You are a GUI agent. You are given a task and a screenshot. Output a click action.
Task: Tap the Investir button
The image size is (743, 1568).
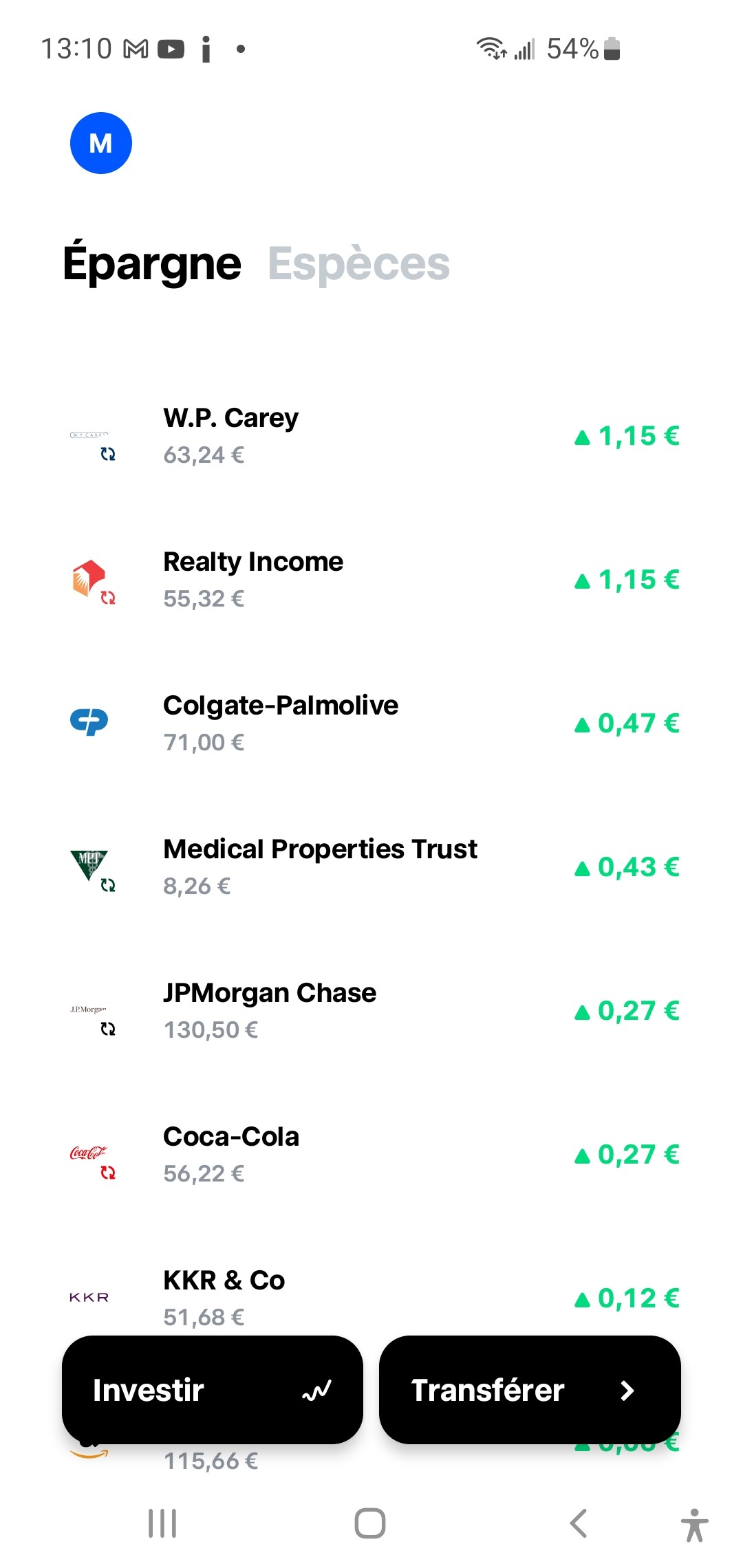coord(213,1390)
